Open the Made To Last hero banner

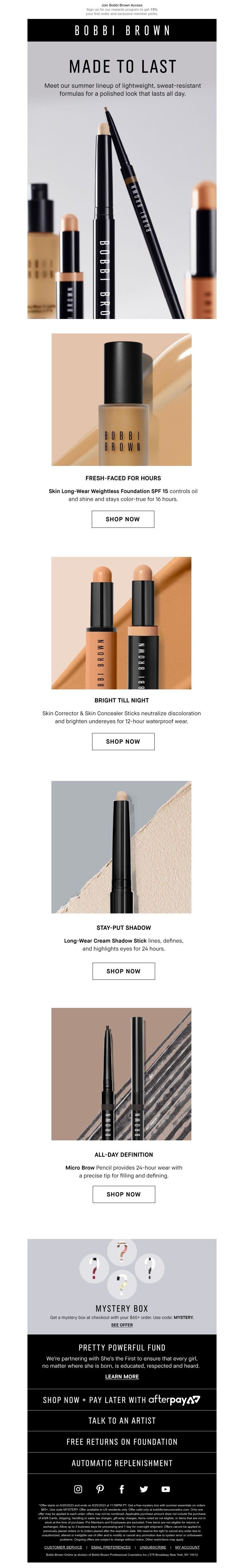[122, 183]
